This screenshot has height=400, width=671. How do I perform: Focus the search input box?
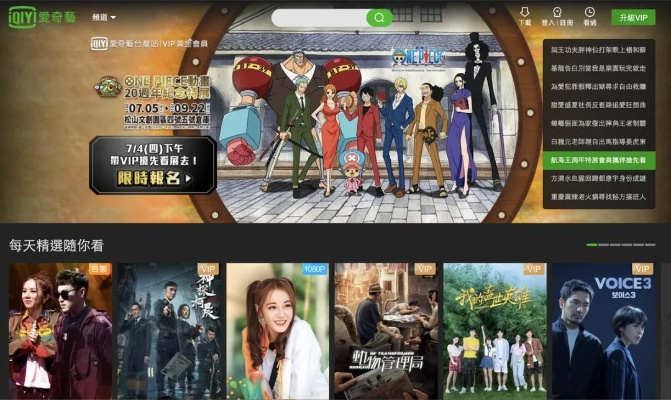(318, 18)
